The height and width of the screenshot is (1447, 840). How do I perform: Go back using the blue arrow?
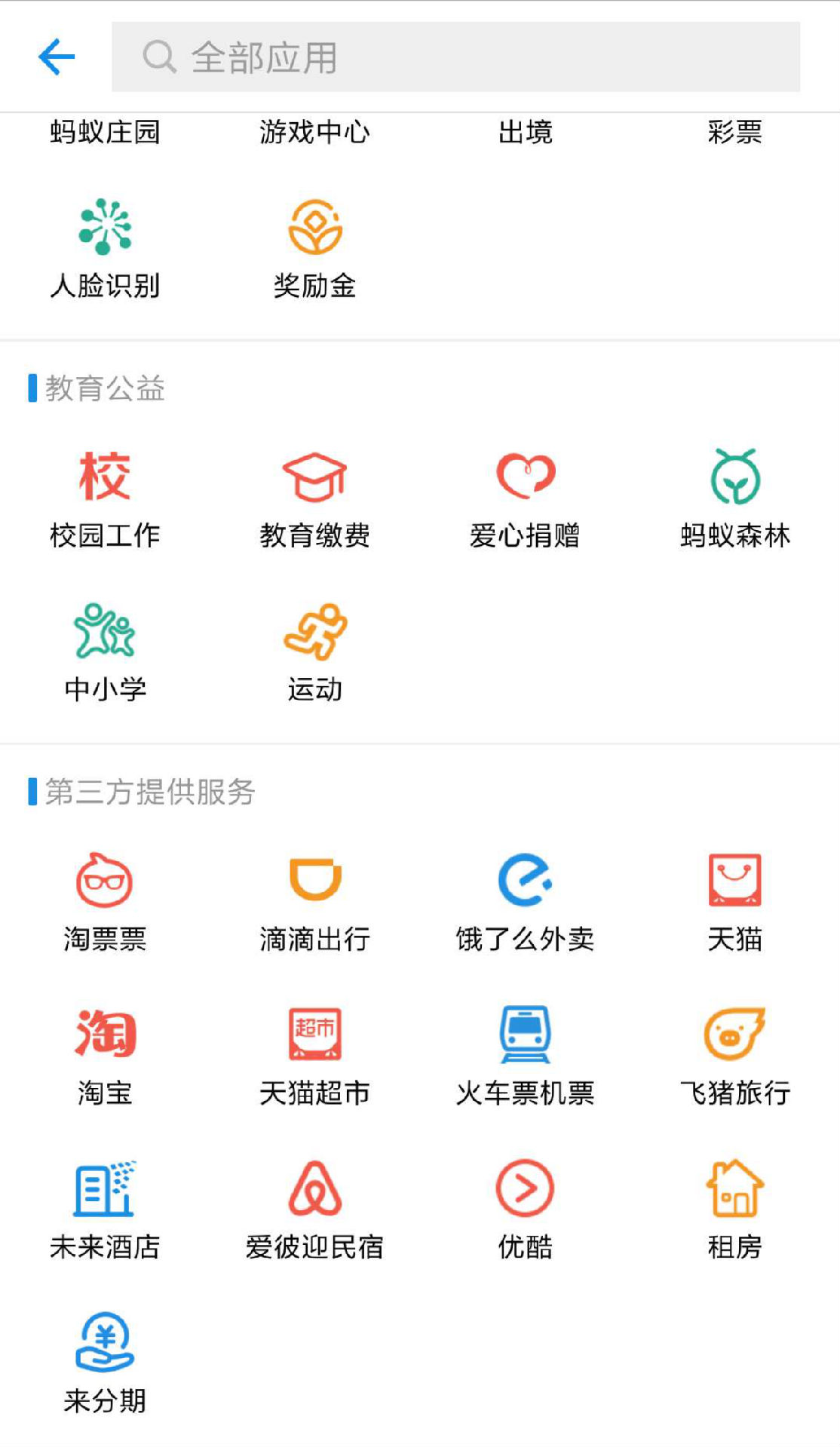(x=57, y=57)
